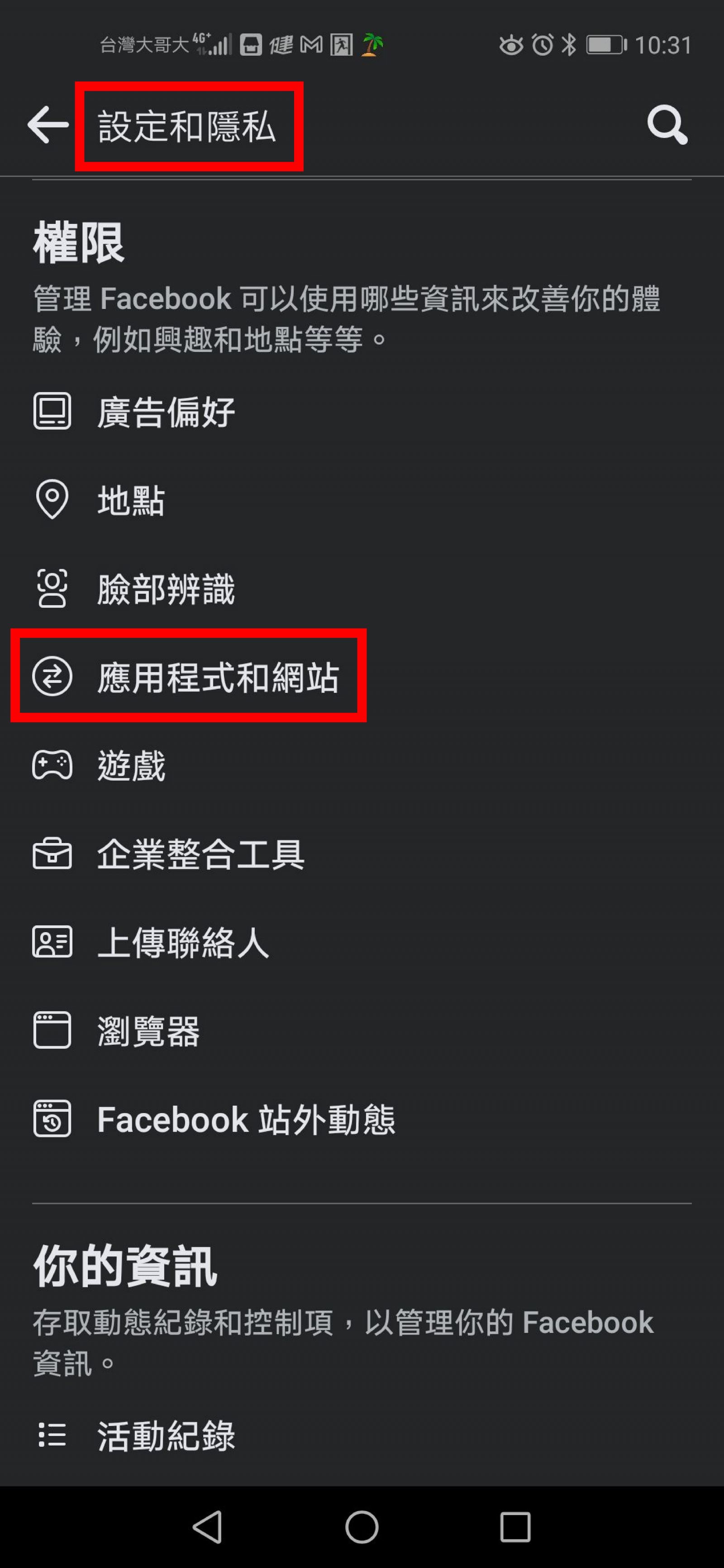The image size is (724, 1568).
Task: Open 臉部辨識 settings
Action: pyautogui.click(x=166, y=588)
